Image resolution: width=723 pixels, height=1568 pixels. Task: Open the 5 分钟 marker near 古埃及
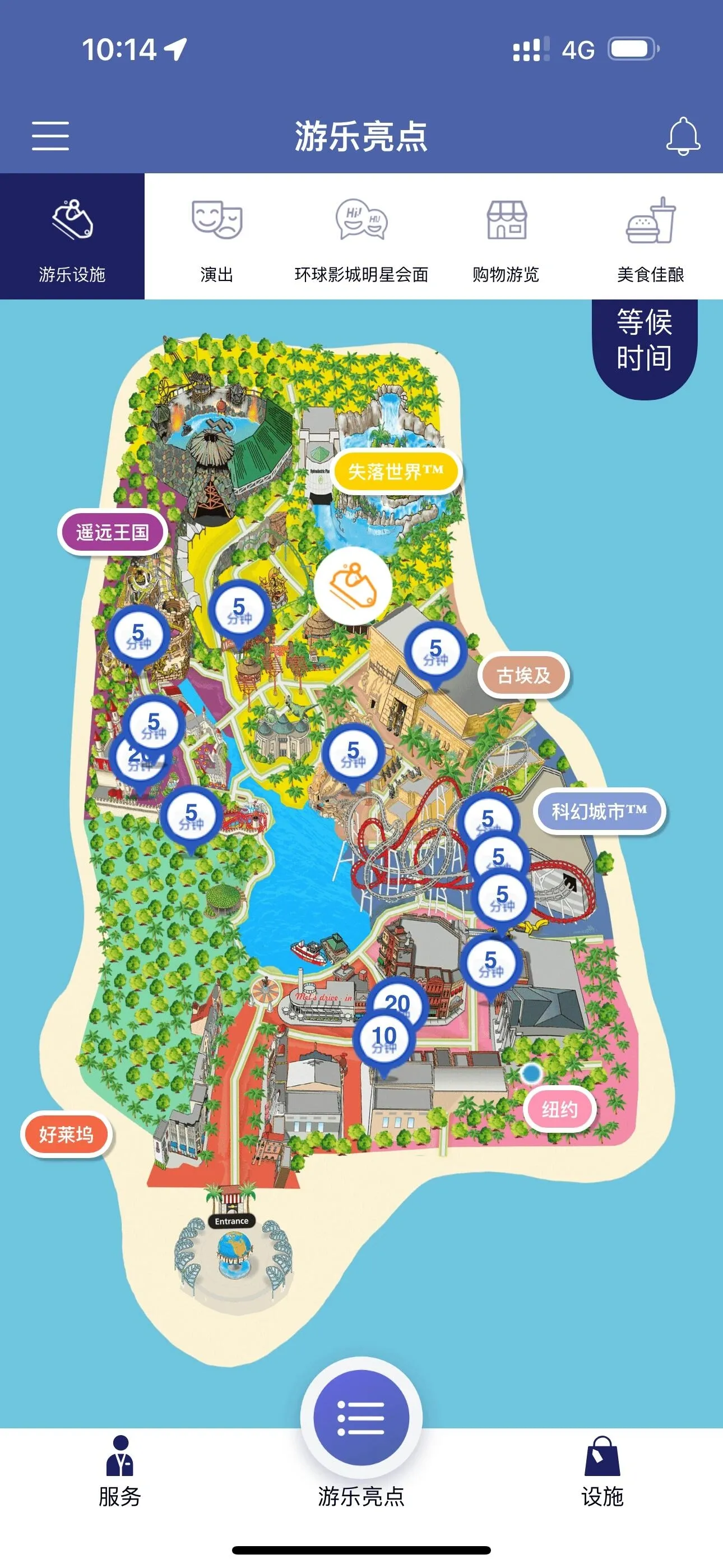click(x=435, y=651)
